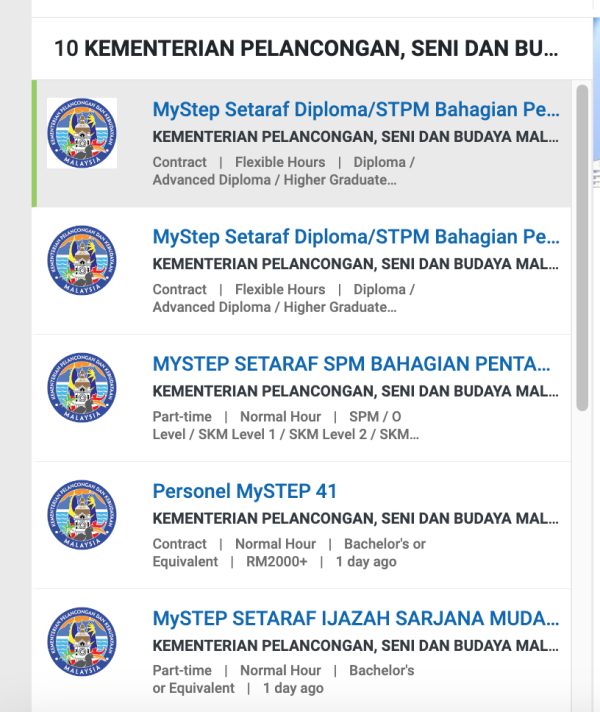This screenshot has width=600, height=712.
Task: Open the highlighted MyStep Setaraf Diploma/STPM job listing
Action: [x=355, y=110]
